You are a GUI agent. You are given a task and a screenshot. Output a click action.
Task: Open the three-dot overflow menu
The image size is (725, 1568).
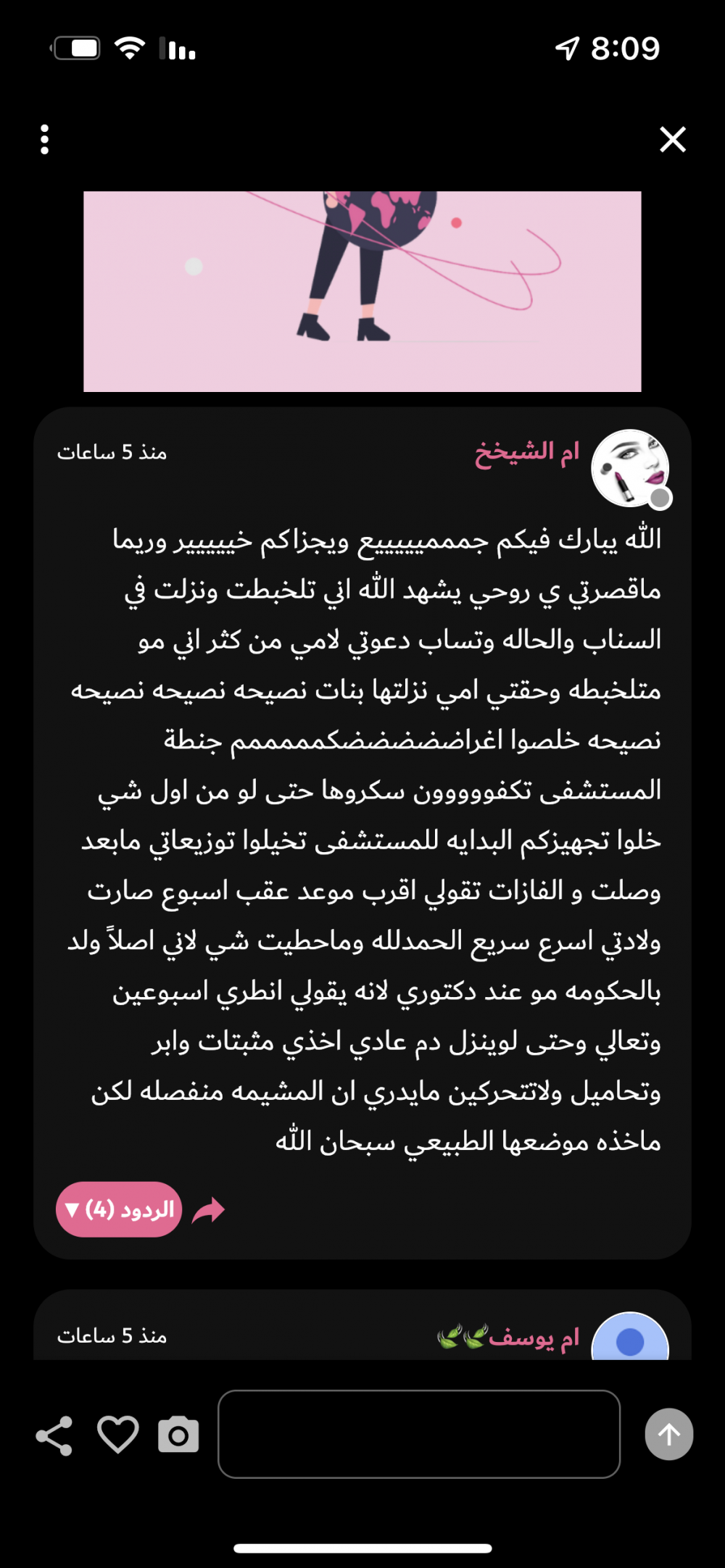45,139
